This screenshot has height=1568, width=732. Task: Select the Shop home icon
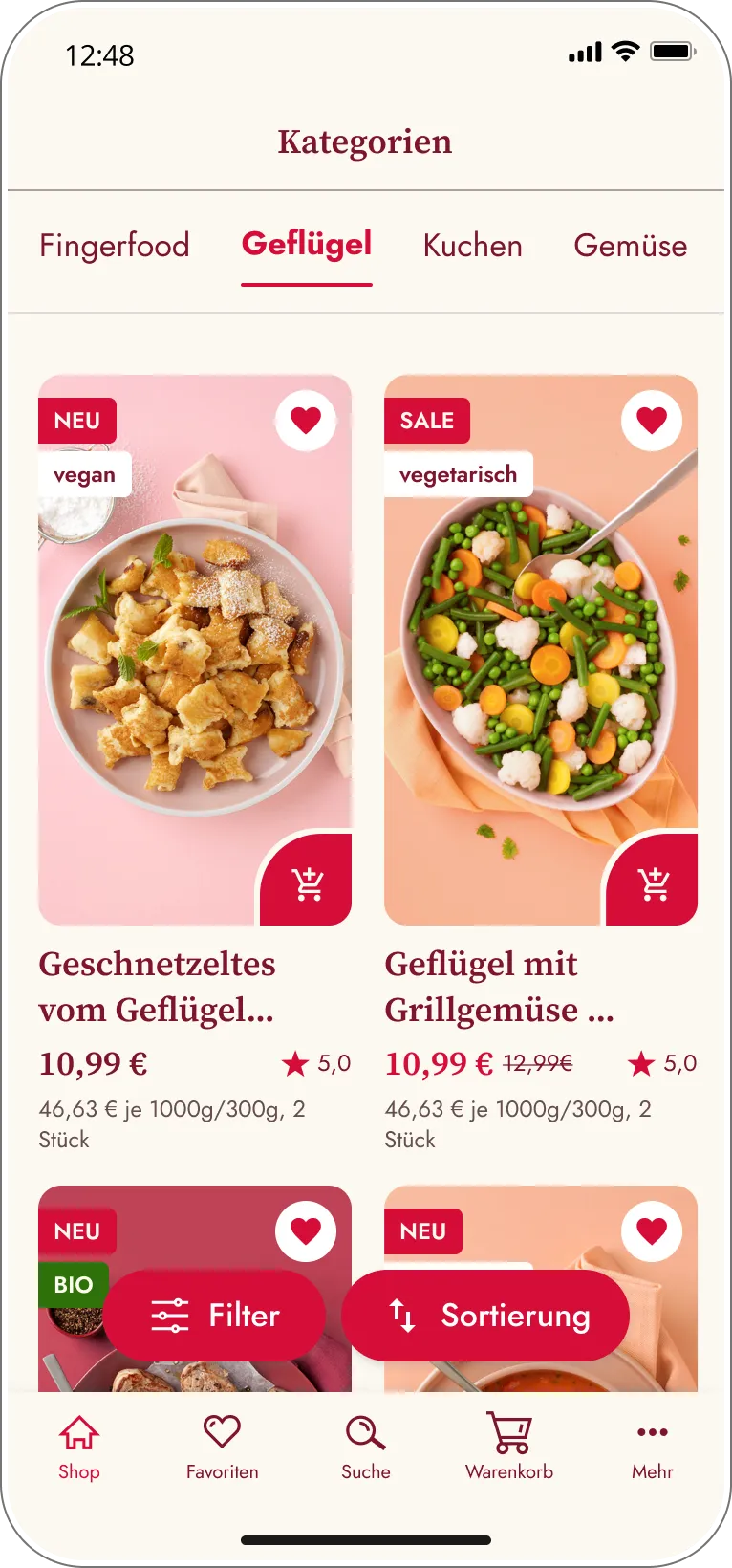[78, 1429]
